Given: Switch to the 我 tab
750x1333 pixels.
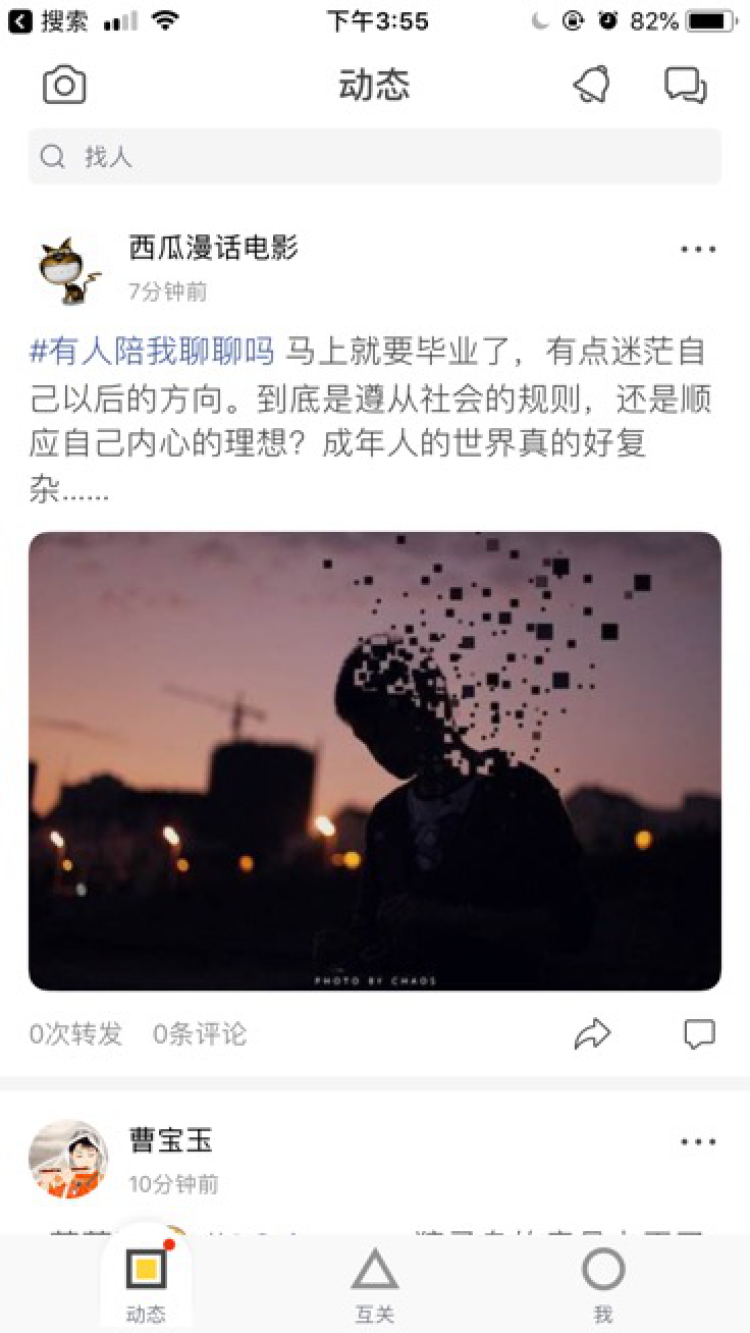Looking at the screenshot, I should [x=603, y=1284].
